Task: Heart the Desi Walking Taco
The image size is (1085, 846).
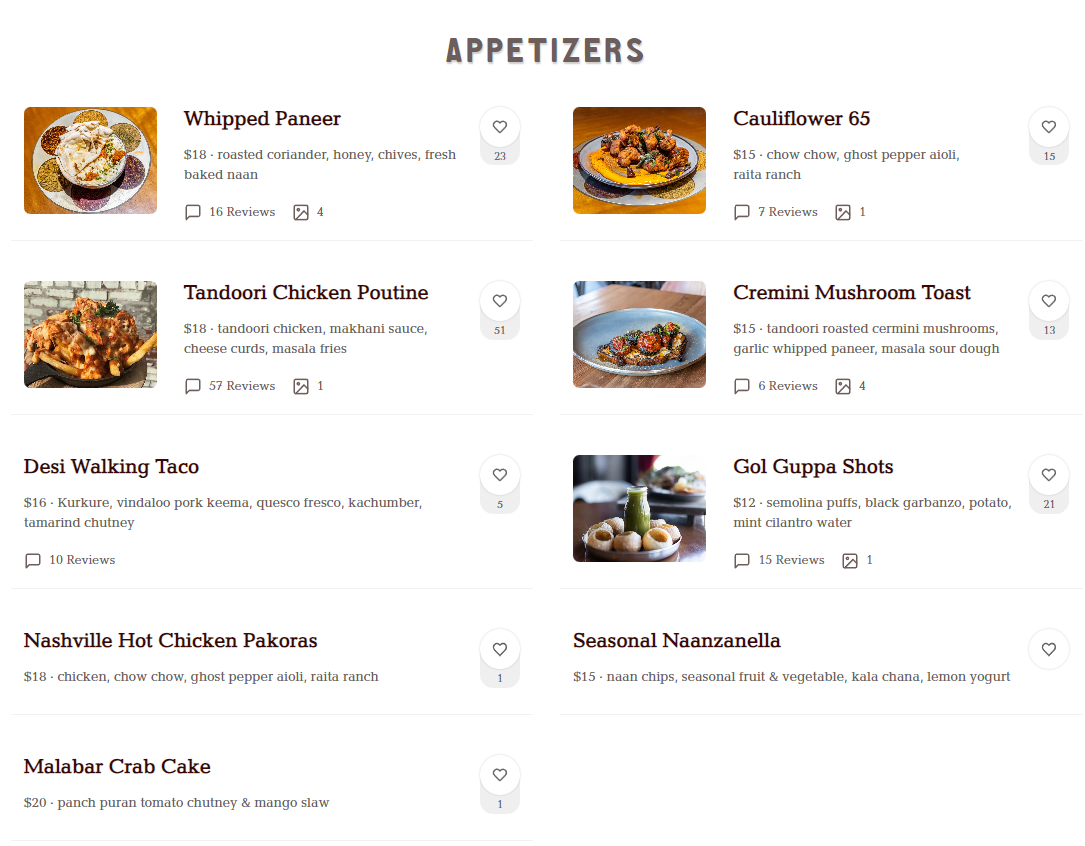Action: tap(500, 475)
